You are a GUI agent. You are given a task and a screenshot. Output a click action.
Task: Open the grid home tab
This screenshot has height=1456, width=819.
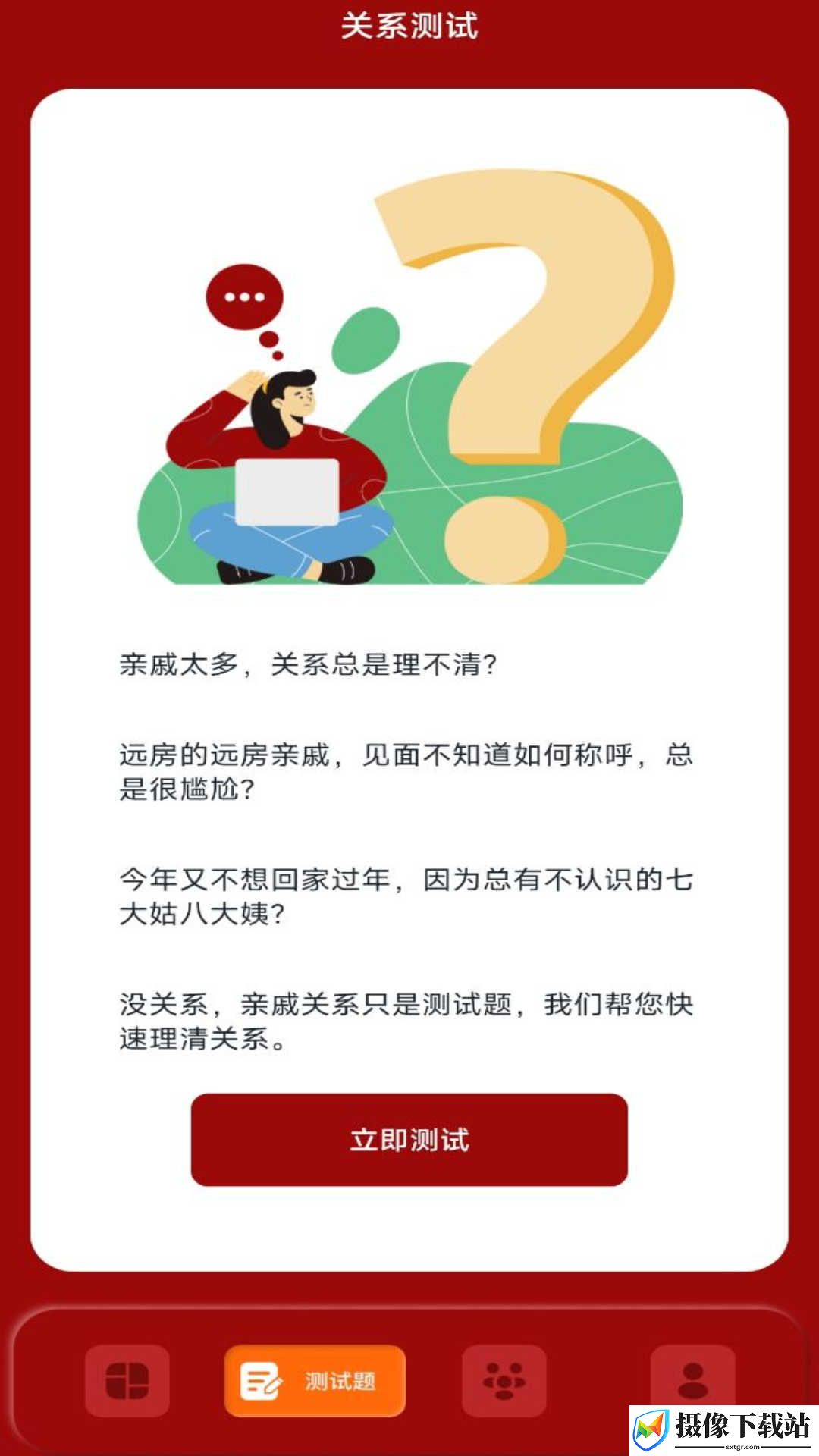127,1380
